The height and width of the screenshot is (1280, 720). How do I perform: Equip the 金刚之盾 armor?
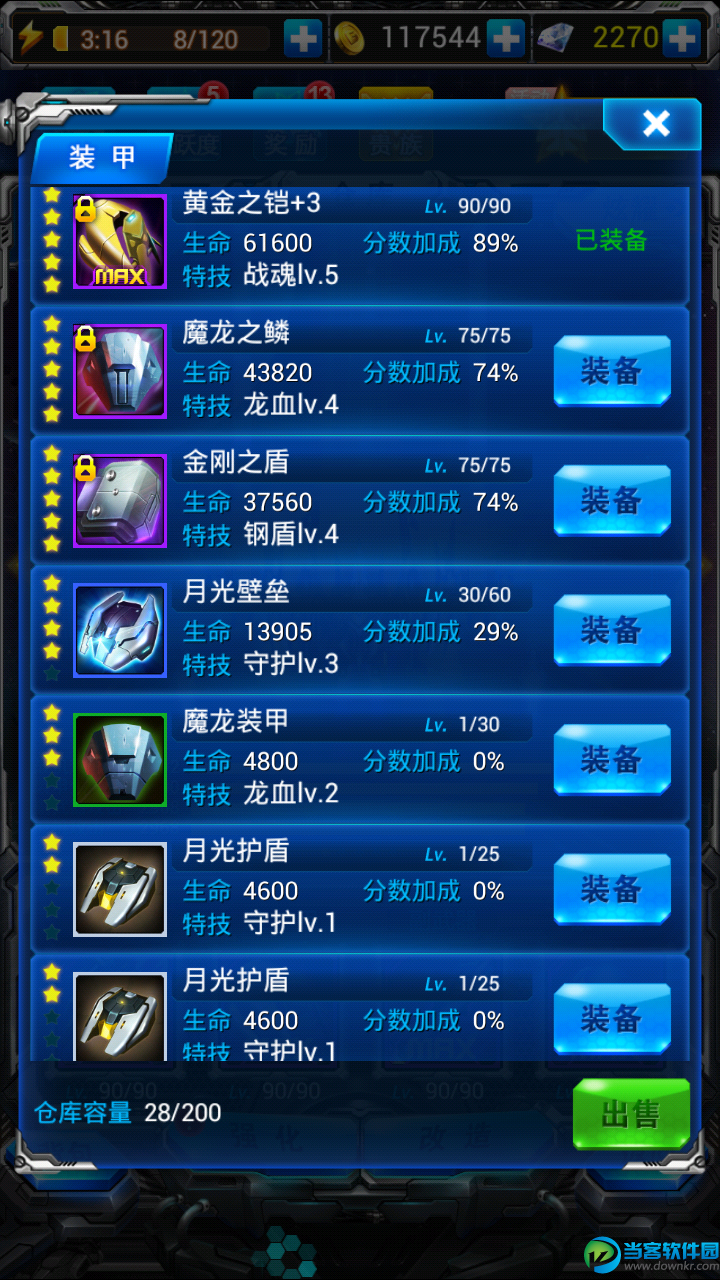(x=611, y=500)
